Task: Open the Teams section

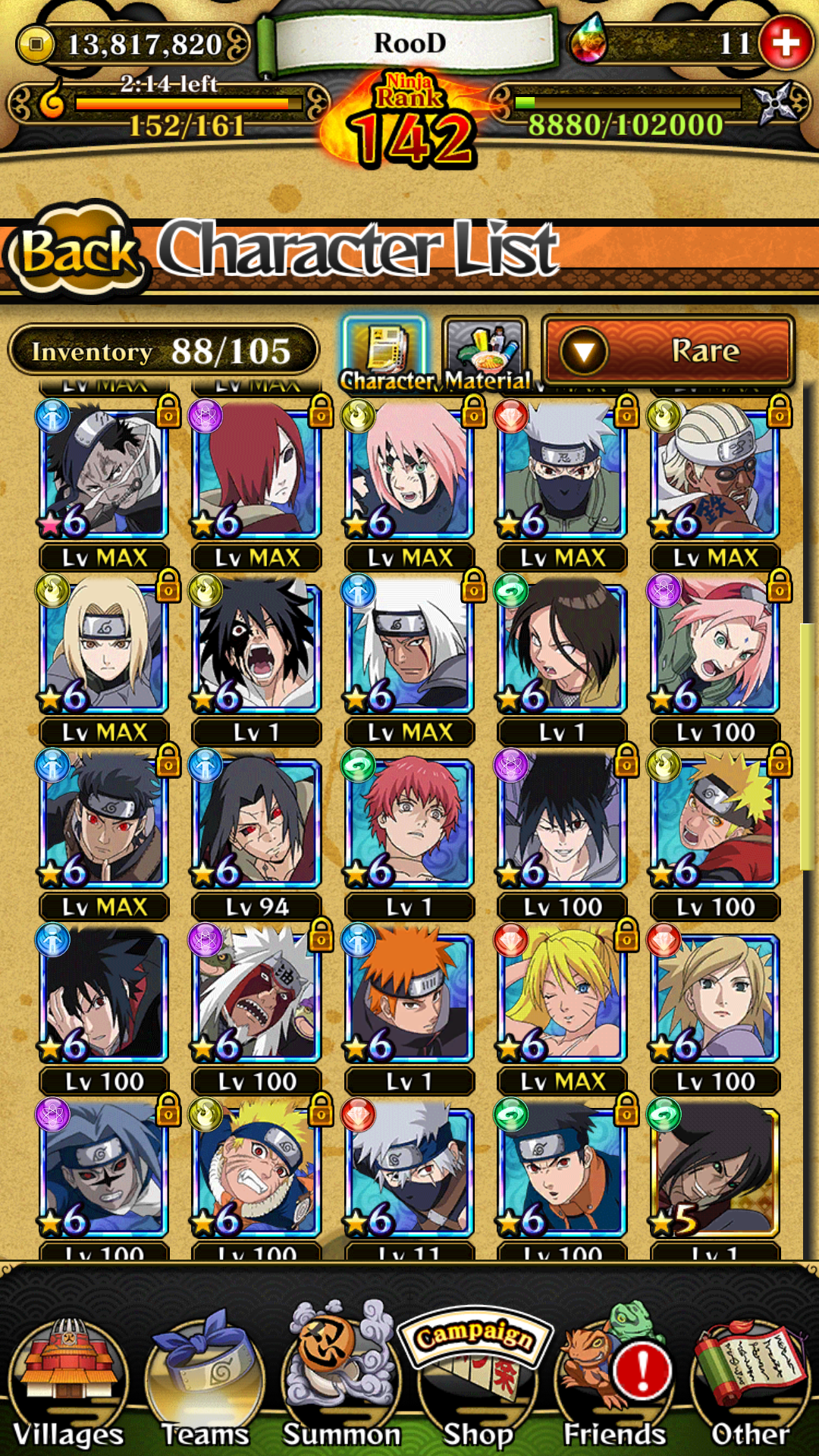Action: tap(205, 1384)
